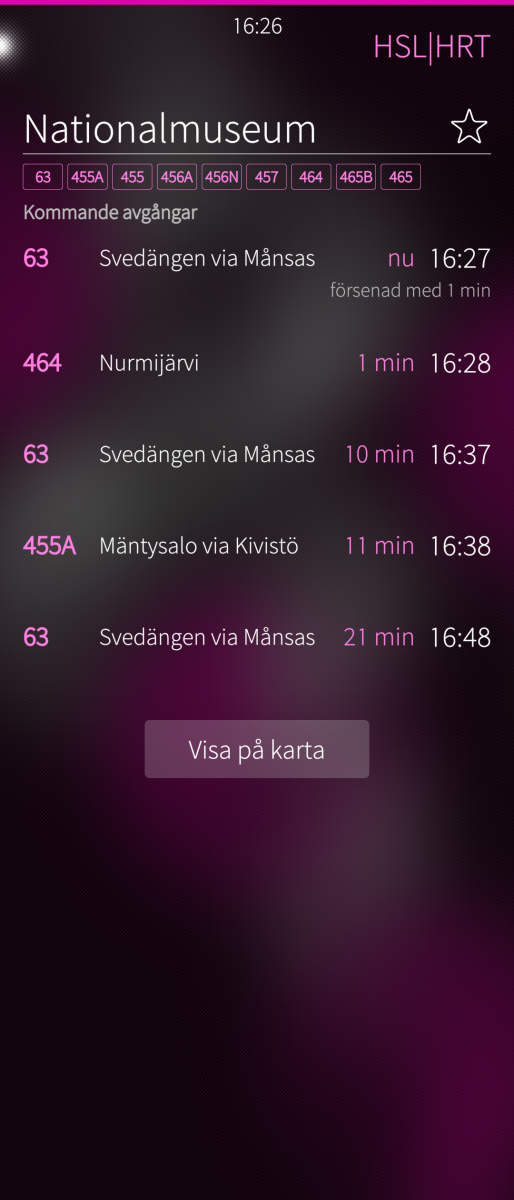Open the 455A Mäntysalo via Kivistö departure
514x1200 pixels.
257,546
